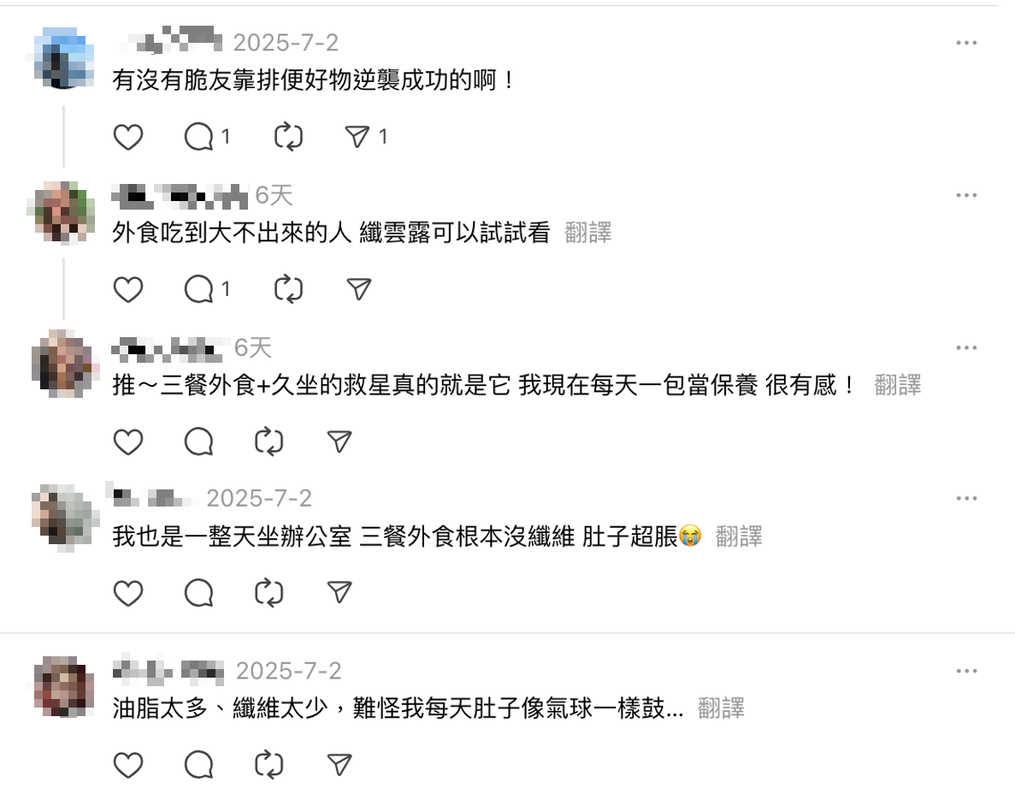Open replies to the 有沒有脆友 post
This screenshot has width=1015, height=800.
[x=199, y=137]
